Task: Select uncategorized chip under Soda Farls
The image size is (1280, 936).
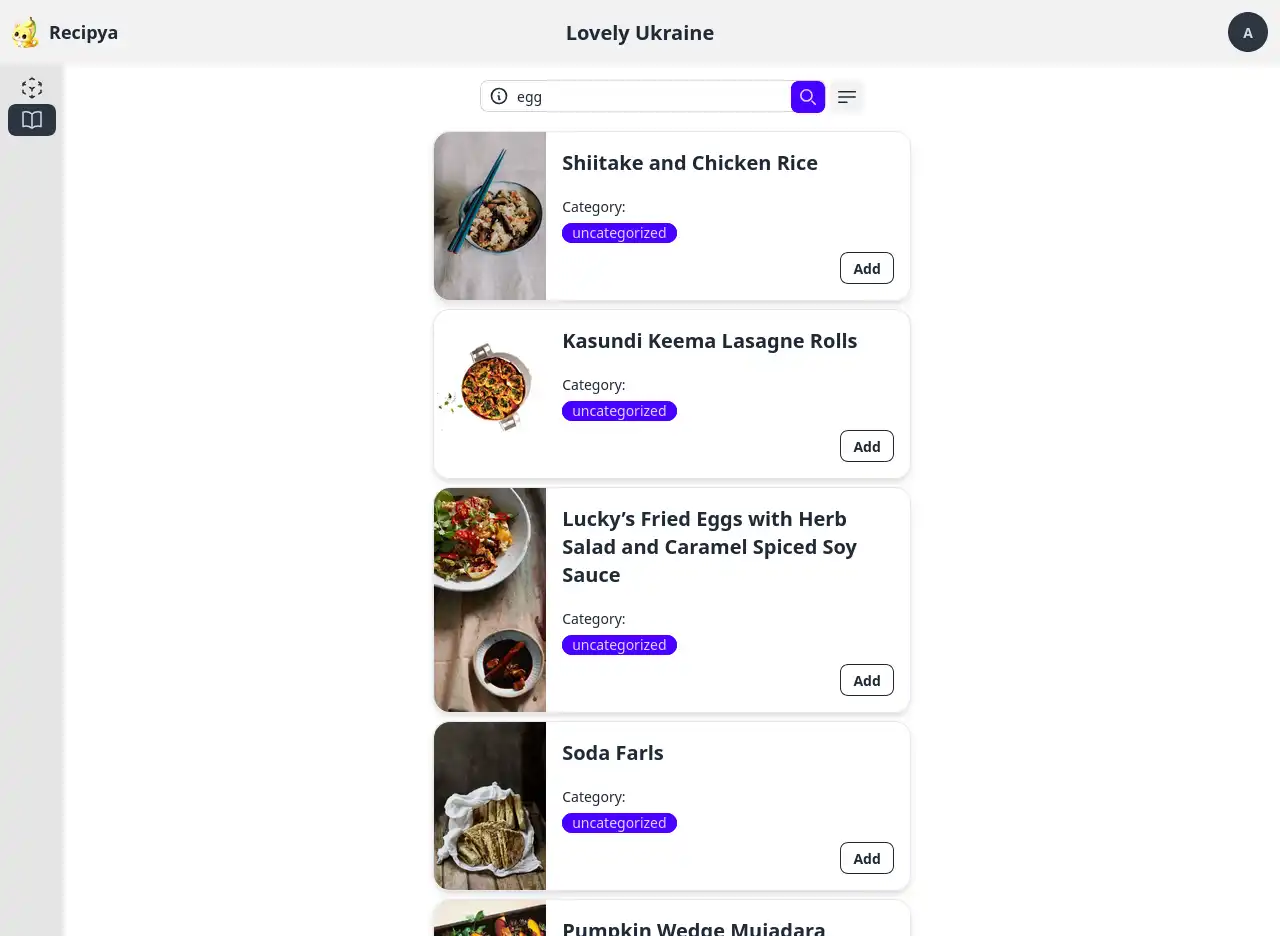Action: pyautogui.click(x=619, y=823)
